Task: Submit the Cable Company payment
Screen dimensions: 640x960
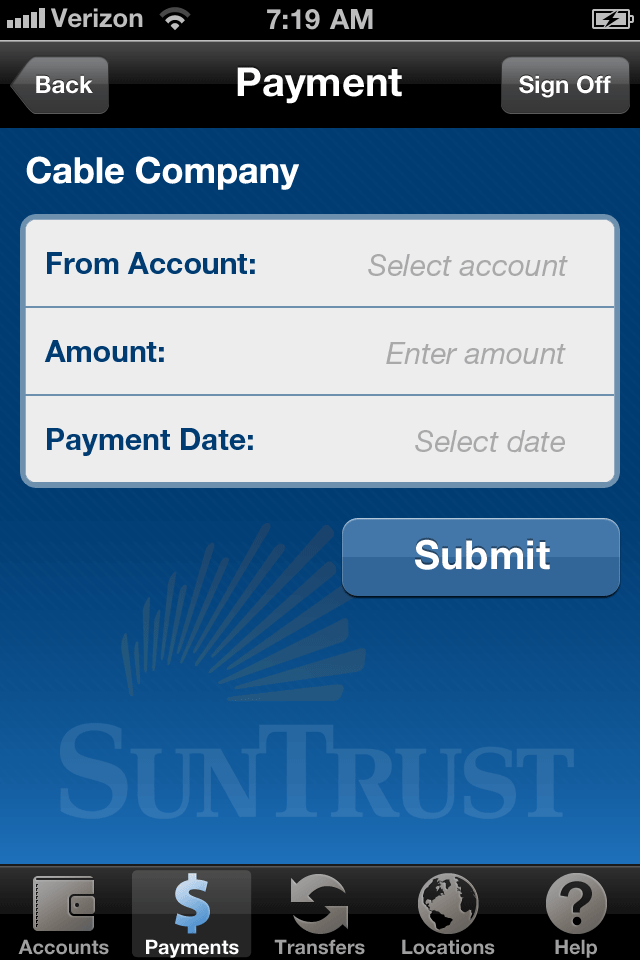Action: (x=481, y=556)
